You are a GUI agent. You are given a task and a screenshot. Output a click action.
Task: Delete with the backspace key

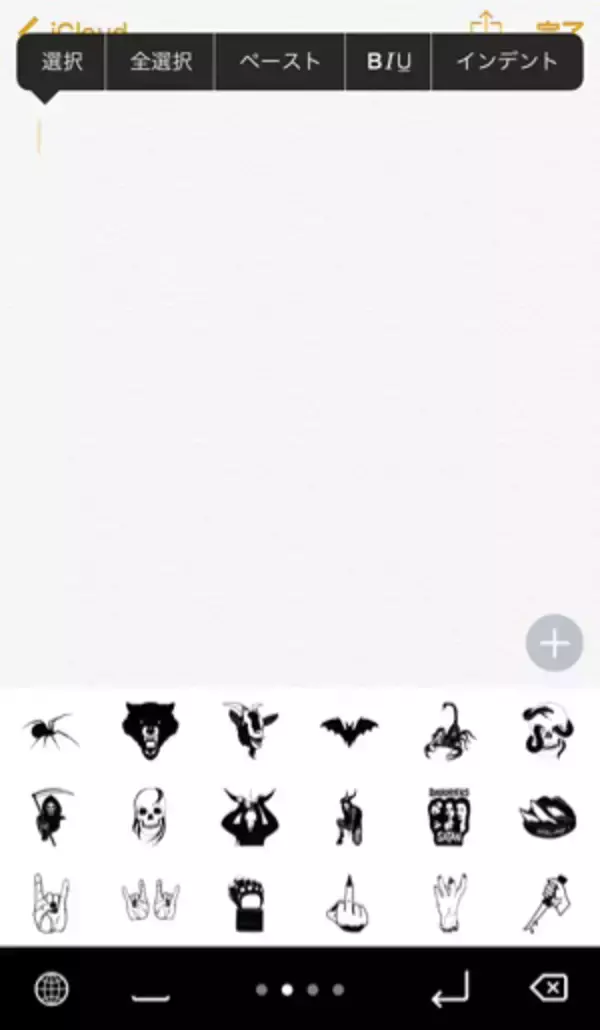[548, 989]
